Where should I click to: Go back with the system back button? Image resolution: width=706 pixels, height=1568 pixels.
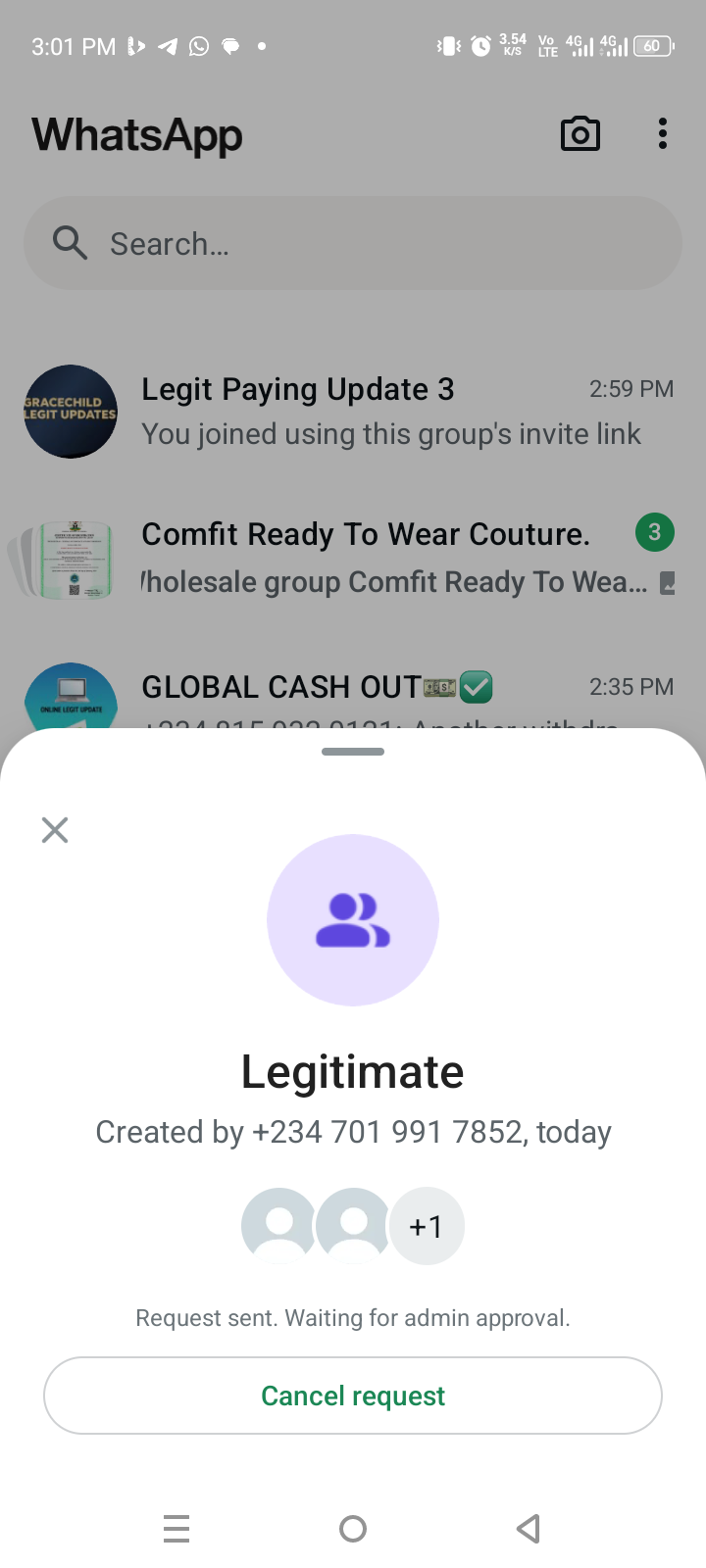click(529, 1528)
